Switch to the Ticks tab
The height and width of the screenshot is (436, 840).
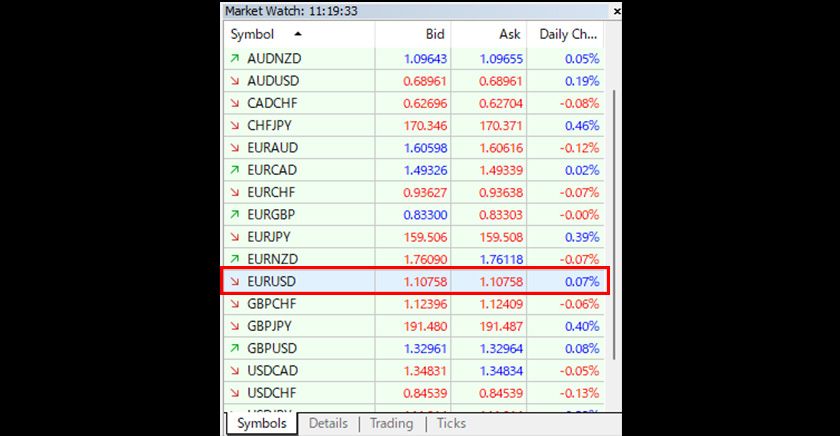click(x=451, y=424)
